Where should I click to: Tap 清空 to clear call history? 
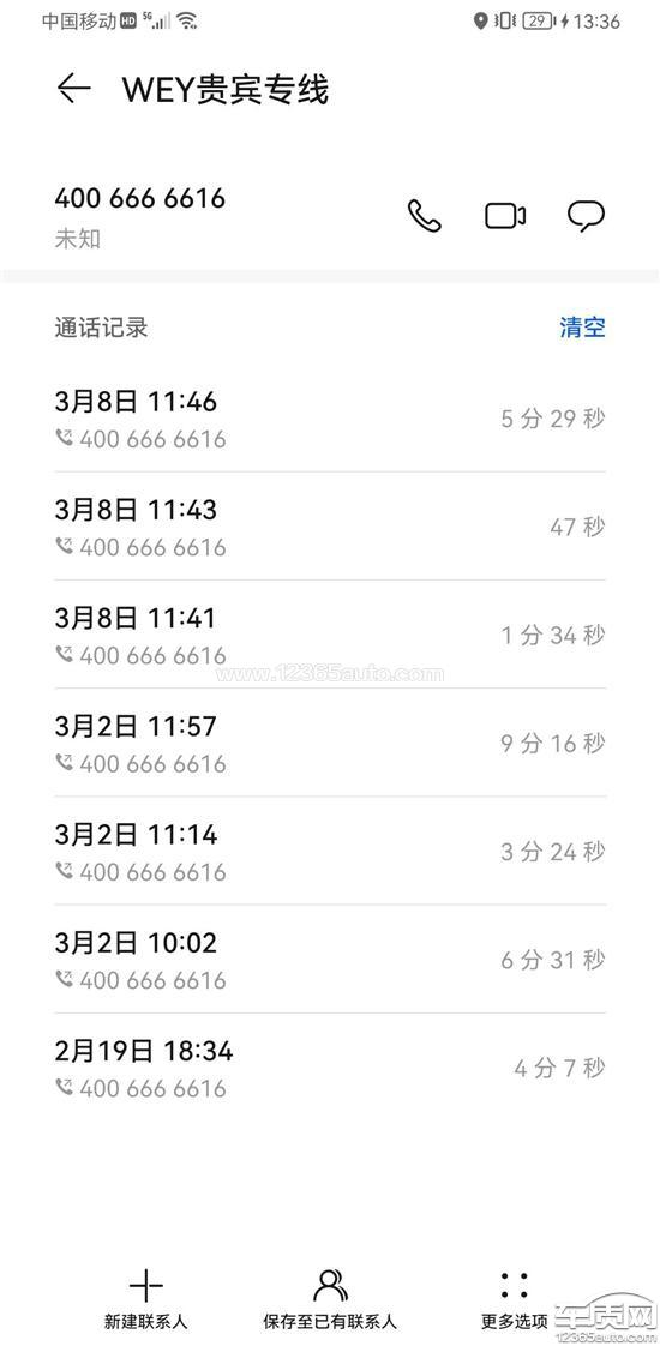tap(582, 327)
